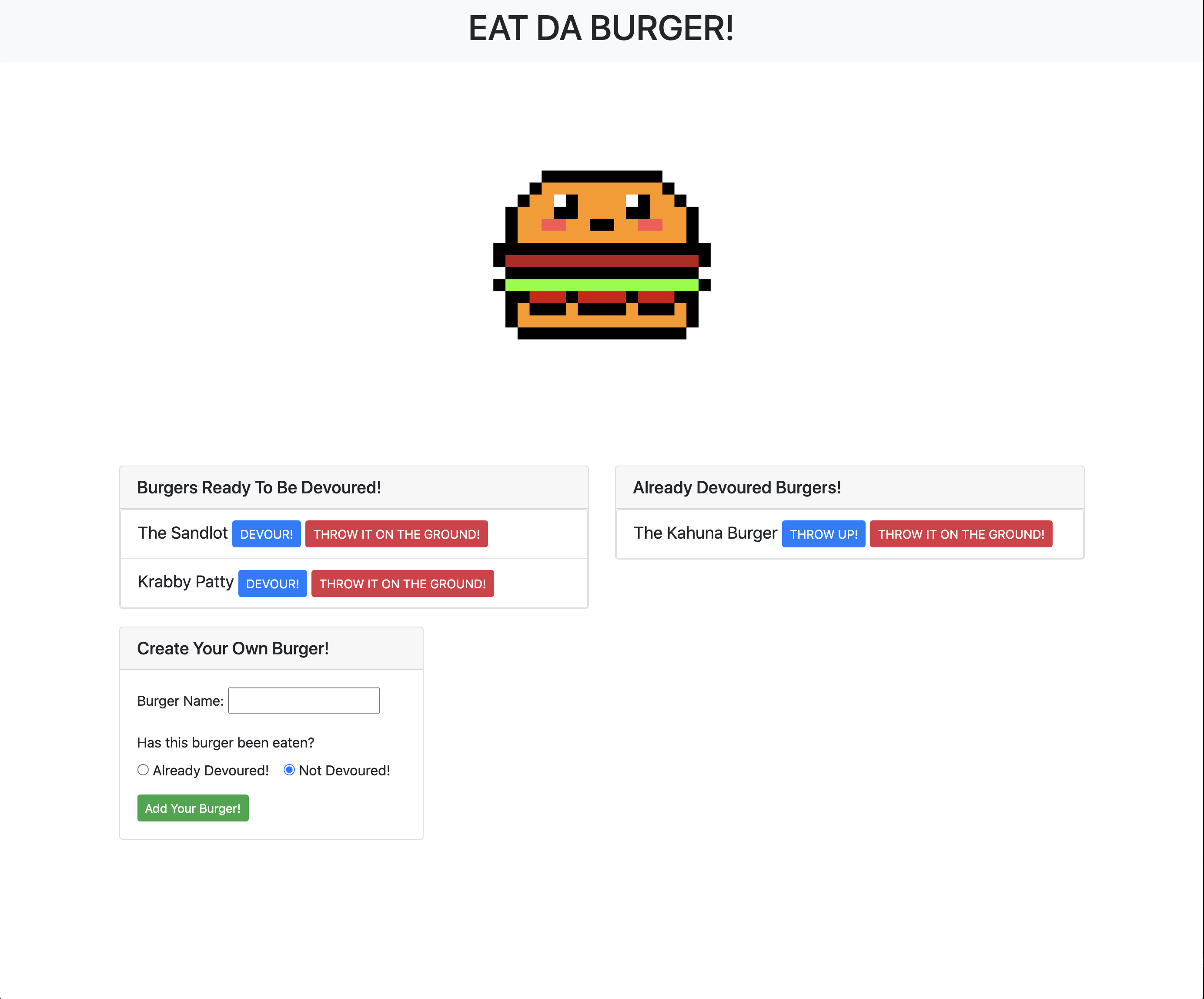Throw The Kahuna Burger on the ground
1204x999 pixels.
[x=960, y=534]
